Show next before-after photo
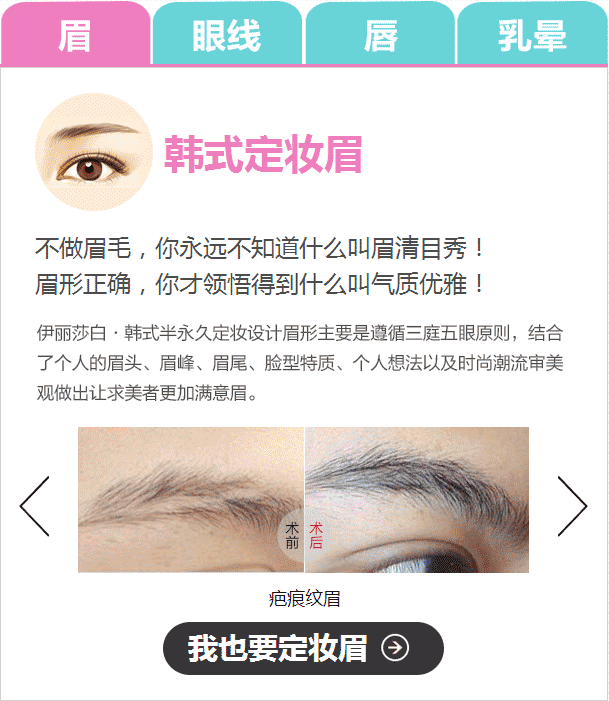609x701 pixels. [572, 506]
